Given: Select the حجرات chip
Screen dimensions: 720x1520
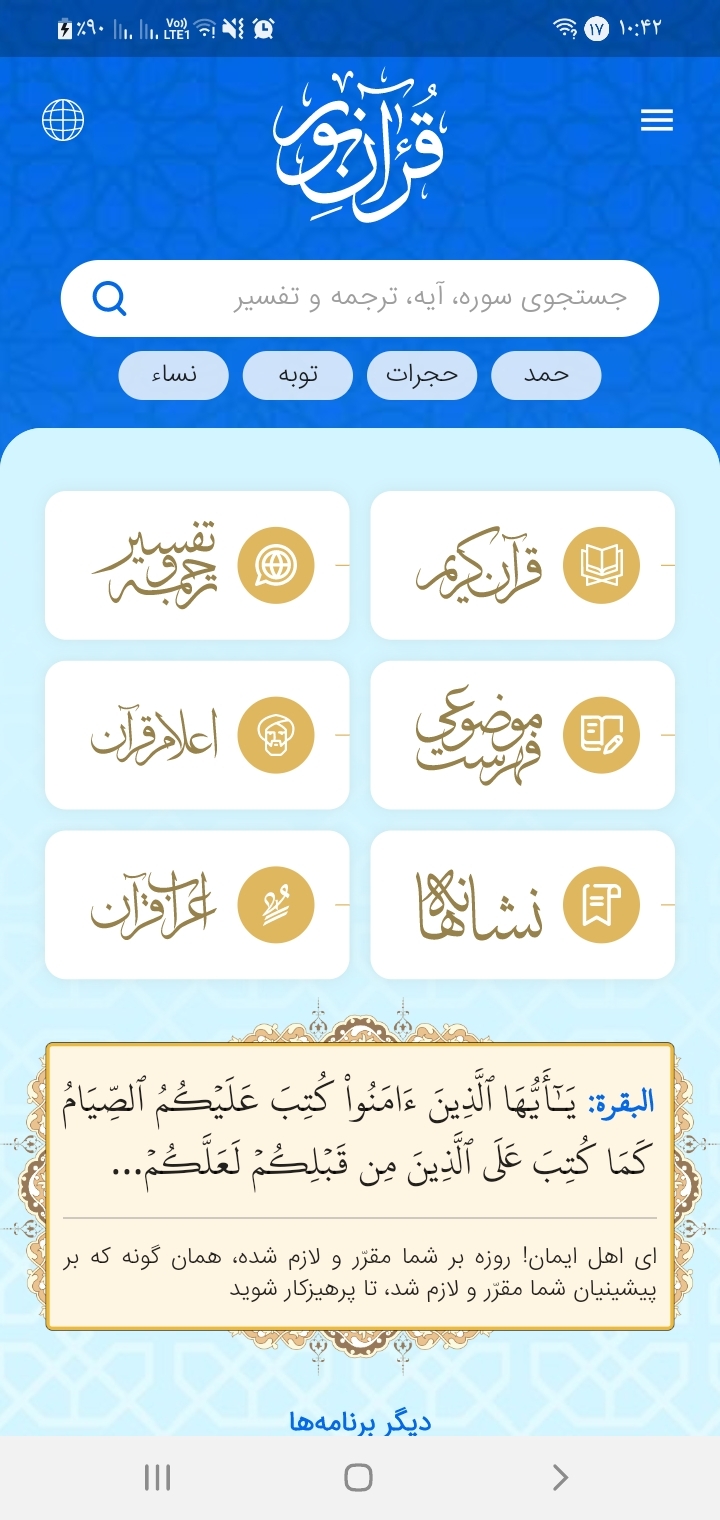Looking at the screenshot, I should pos(422,376).
